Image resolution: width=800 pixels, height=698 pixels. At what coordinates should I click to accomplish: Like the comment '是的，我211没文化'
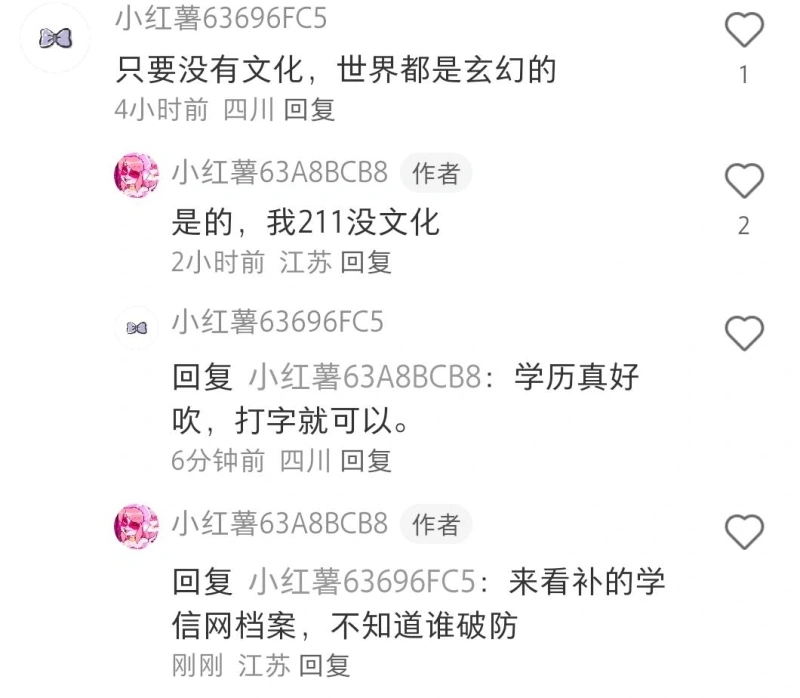coord(743,181)
